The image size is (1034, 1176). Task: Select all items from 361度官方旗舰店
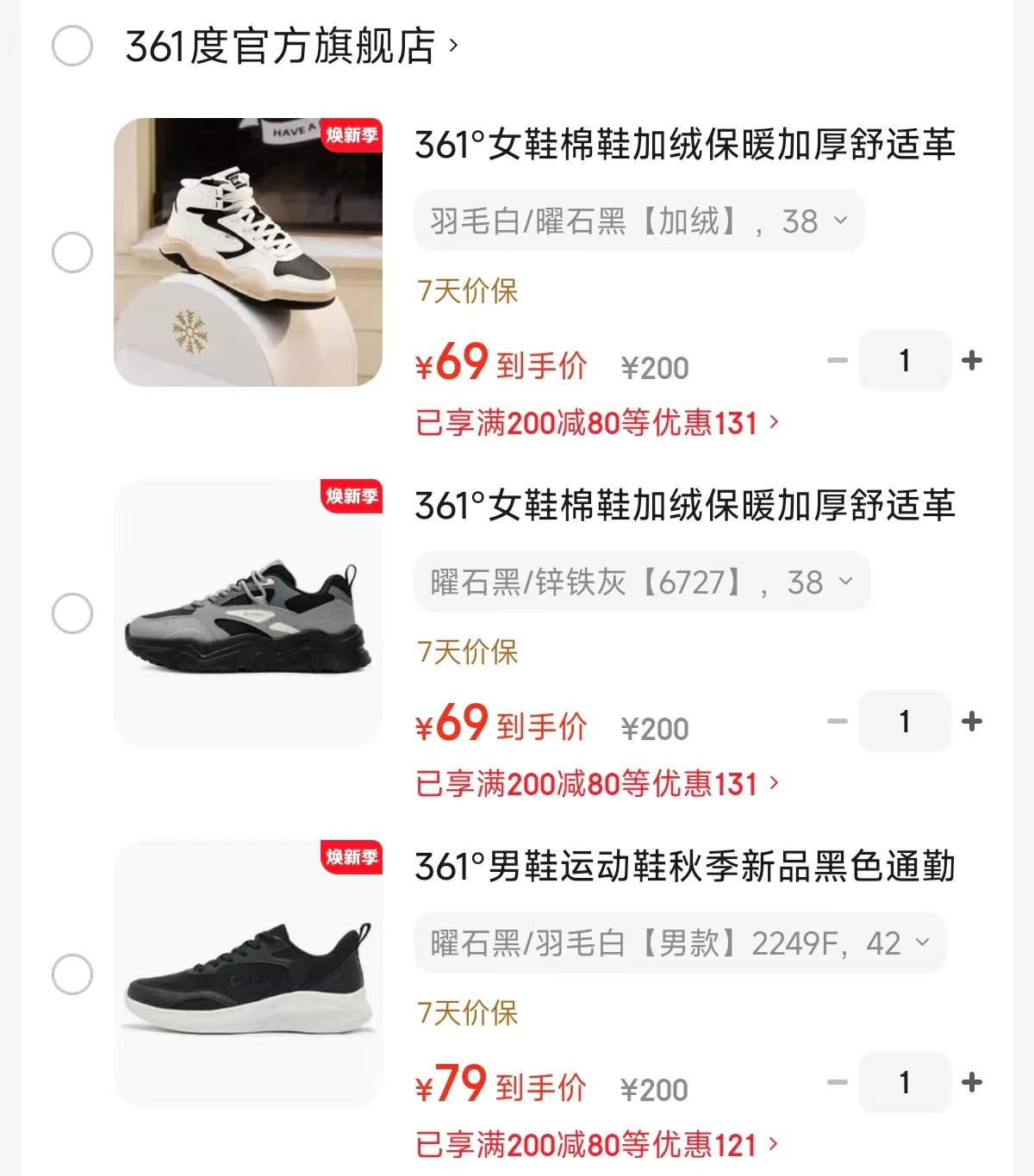click(72, 46)
